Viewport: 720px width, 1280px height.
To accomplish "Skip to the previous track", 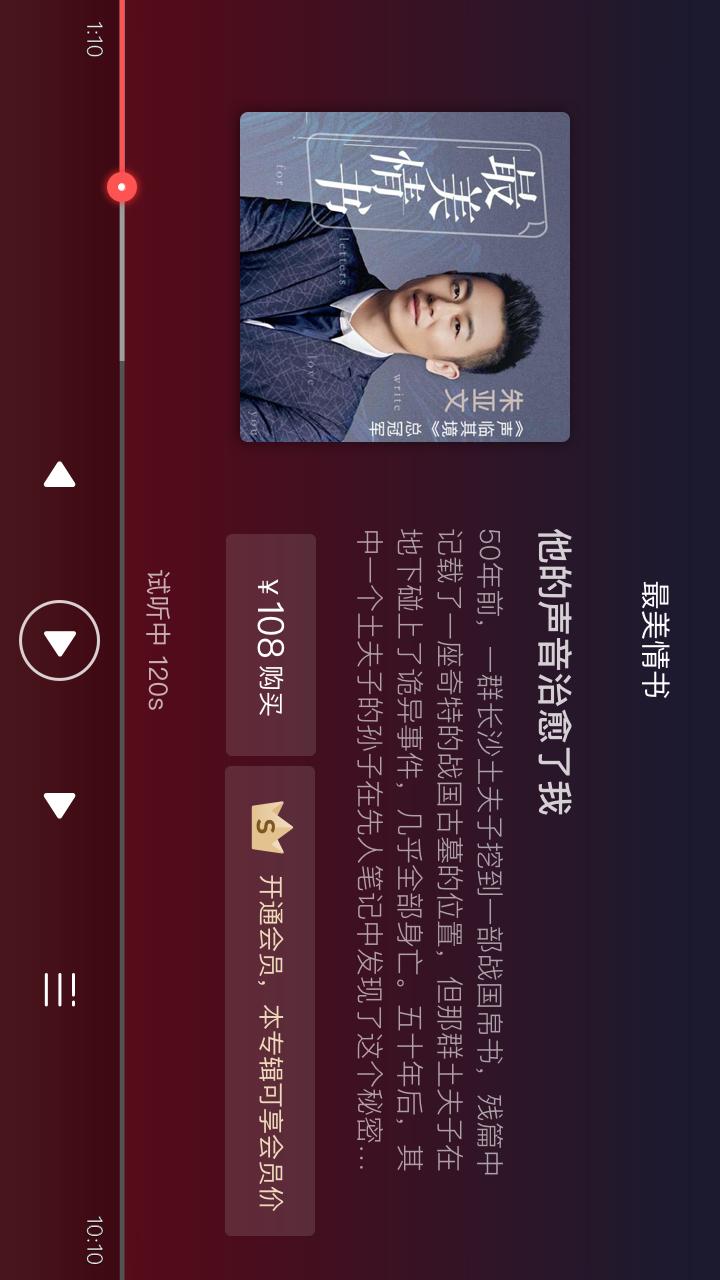I will tap(60, 475).
